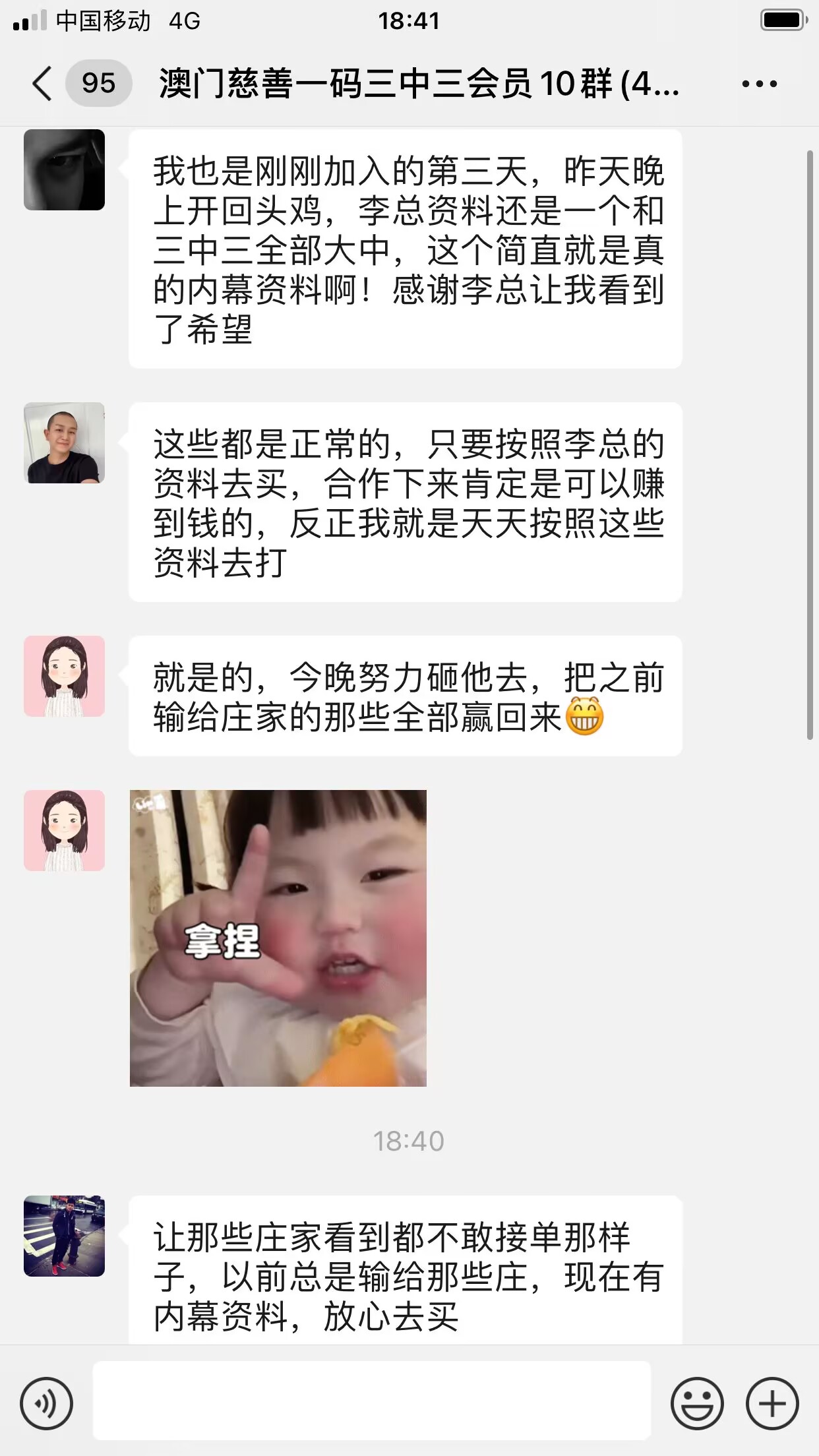Open the 拿捏 toddler sticker image
The height and width of the screenshot is (1456, 819).
(x=278, y=938)
